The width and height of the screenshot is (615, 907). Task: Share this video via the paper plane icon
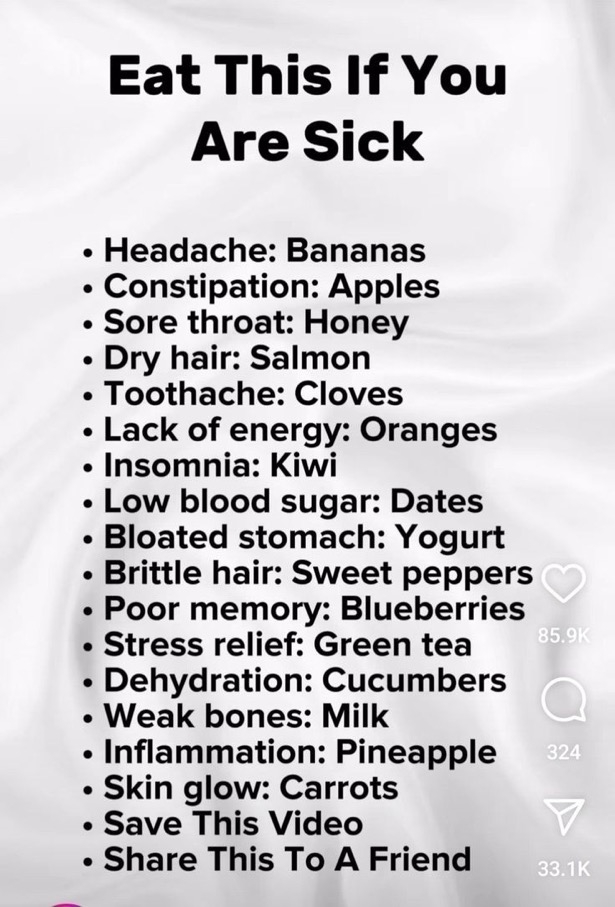565,817
